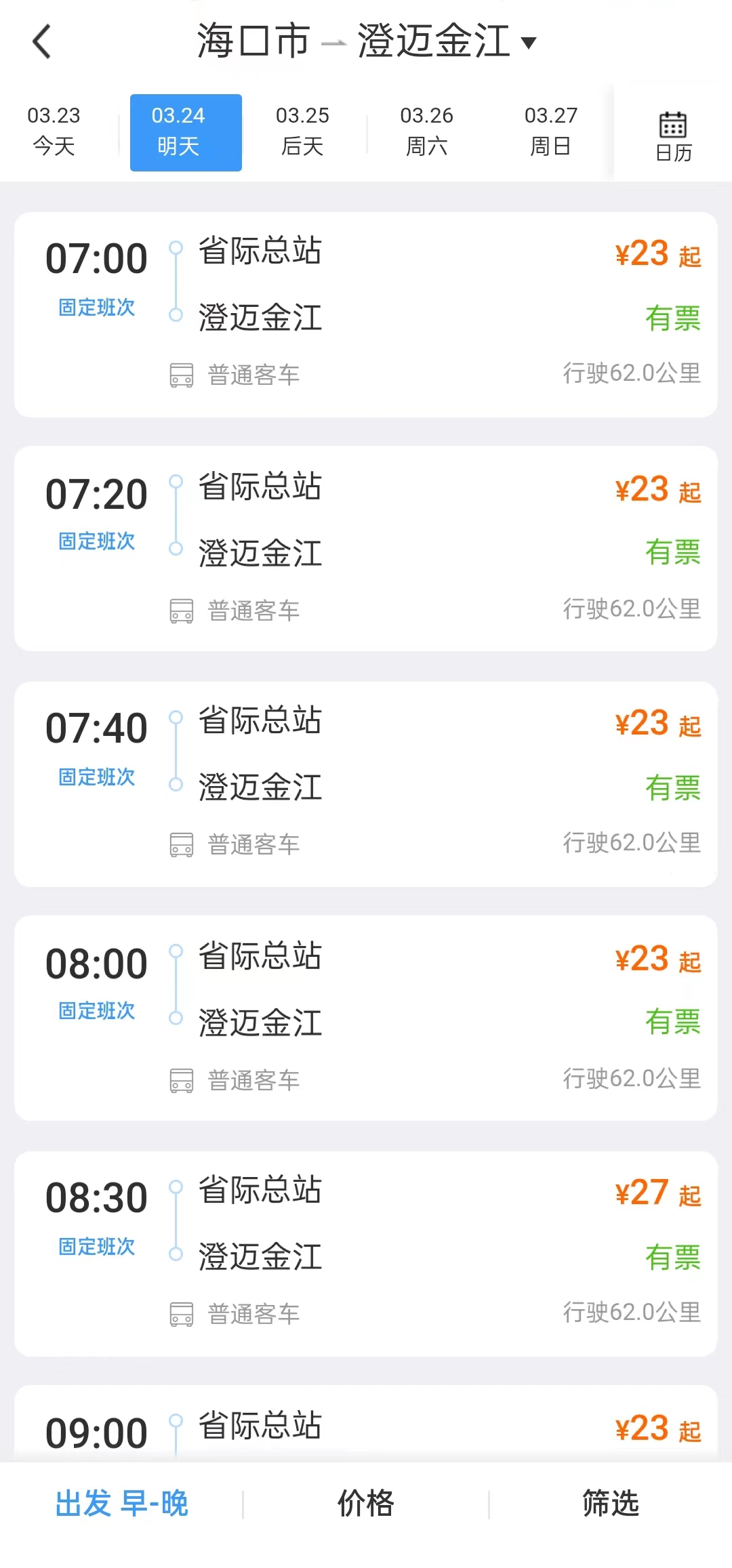Screen dimensions: 732x1568
Task: Open the 日历 calendar picker
Action: (x=673, y=136)
